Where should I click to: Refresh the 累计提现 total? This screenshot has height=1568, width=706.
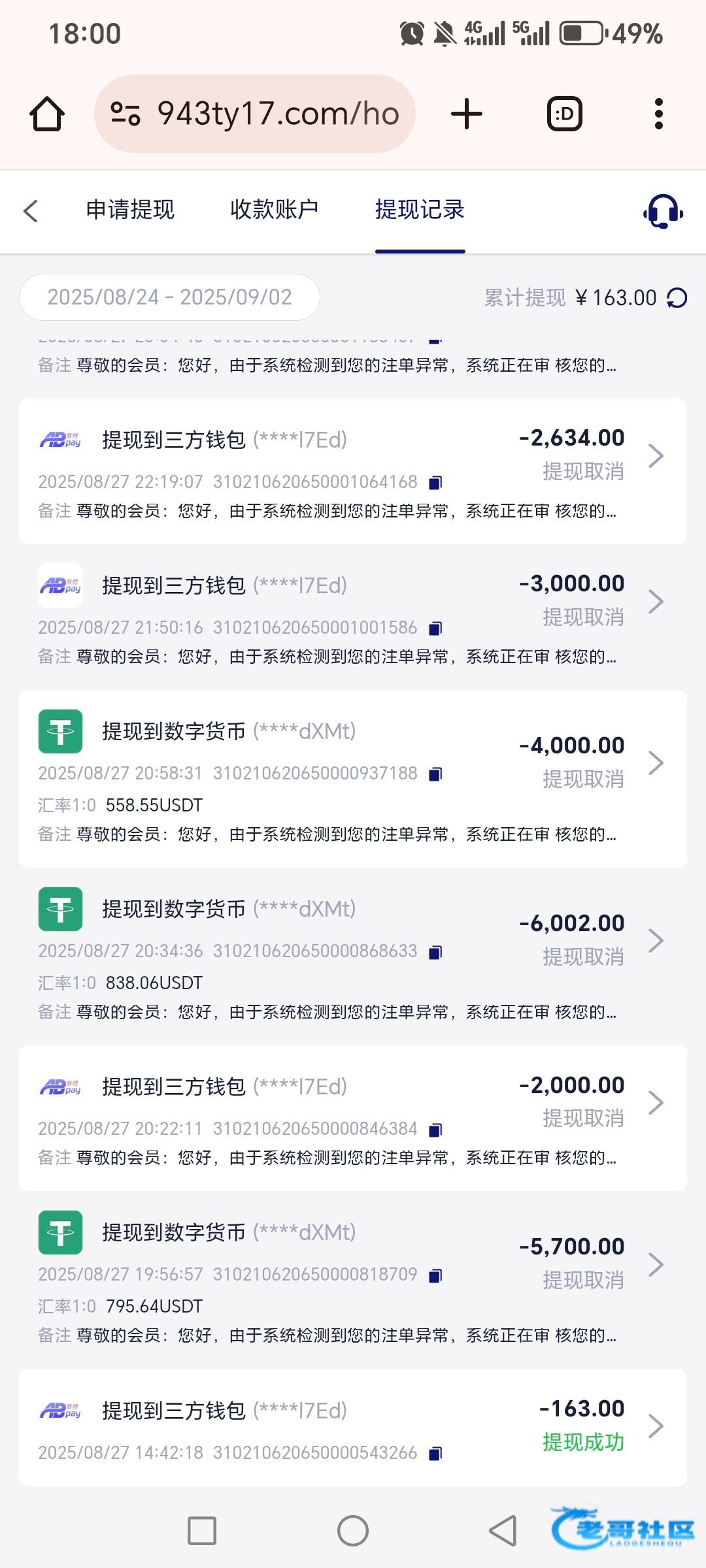(x=677, y=298)
